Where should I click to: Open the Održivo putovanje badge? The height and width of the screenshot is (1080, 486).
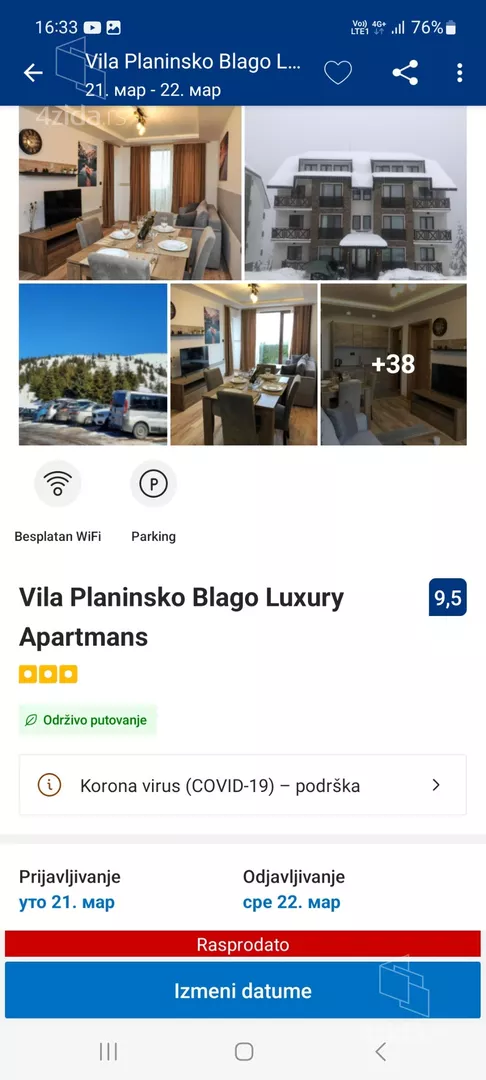(x=87, y=720)
